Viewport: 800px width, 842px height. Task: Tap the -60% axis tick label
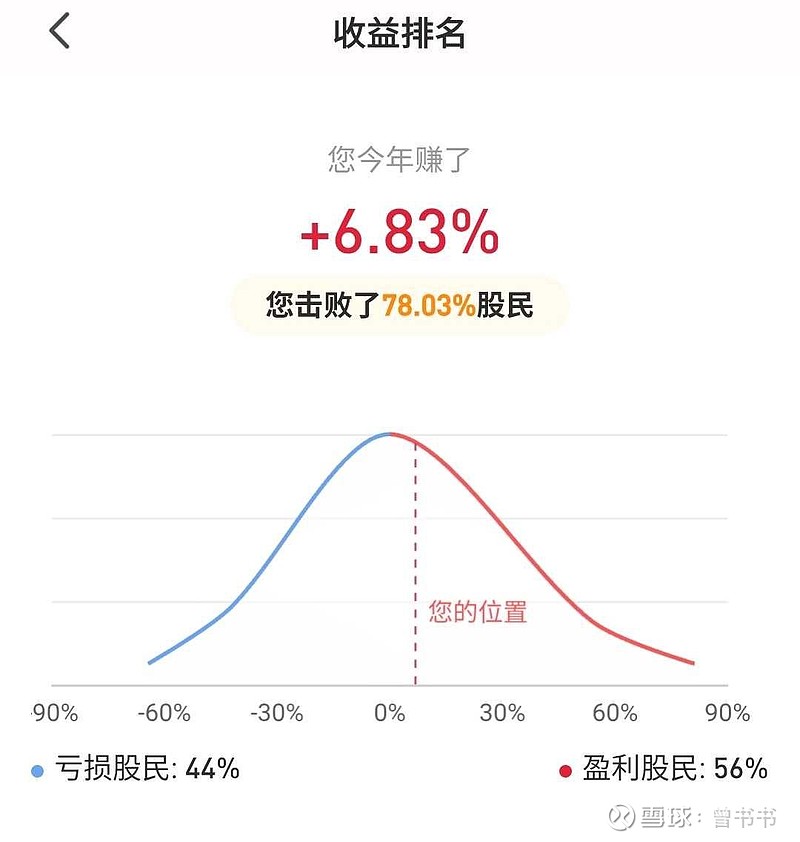tap(164, 712)
